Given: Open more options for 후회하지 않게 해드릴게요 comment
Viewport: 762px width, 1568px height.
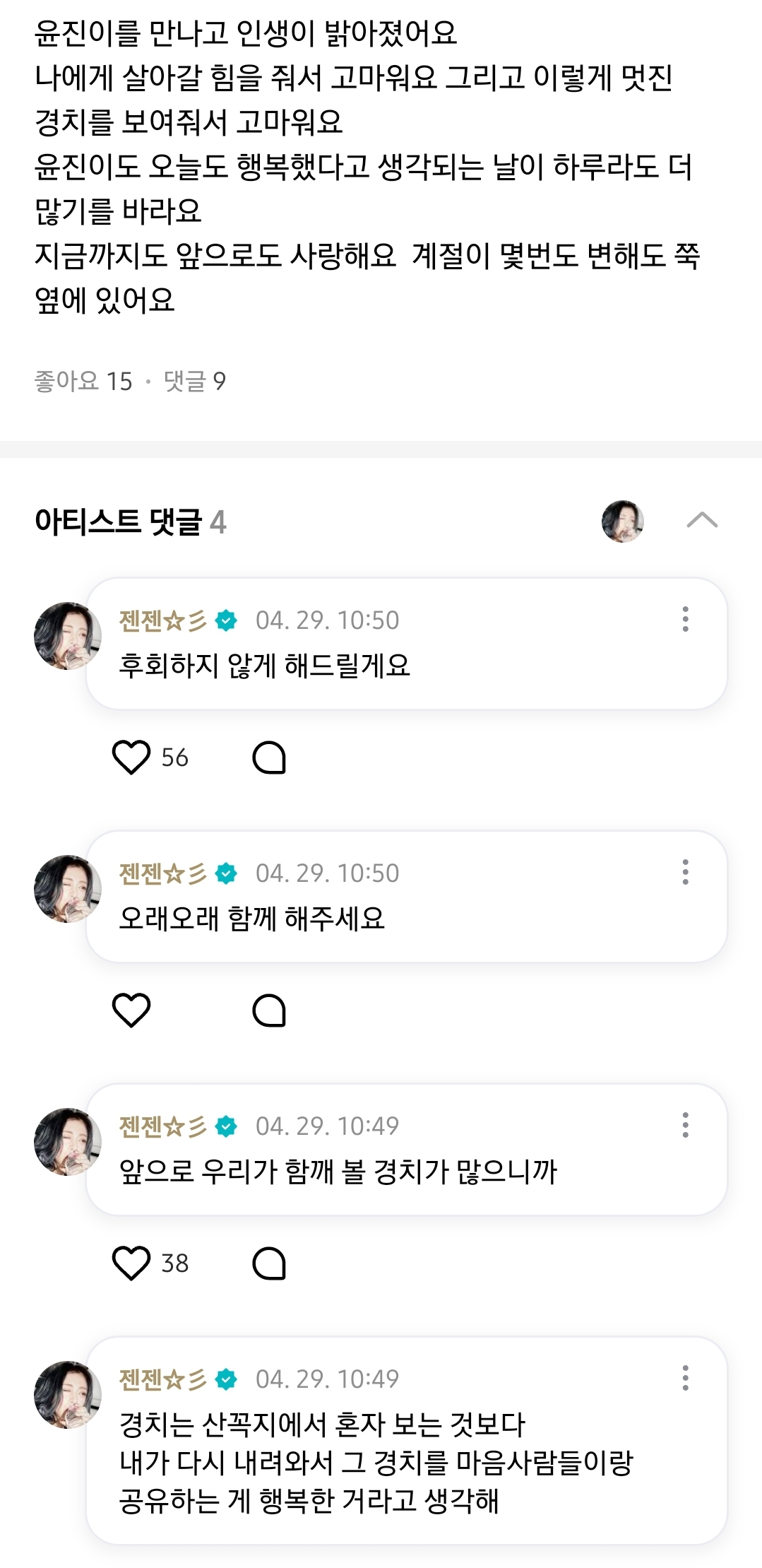Looking at the screenshot, I should click(685, 619).
